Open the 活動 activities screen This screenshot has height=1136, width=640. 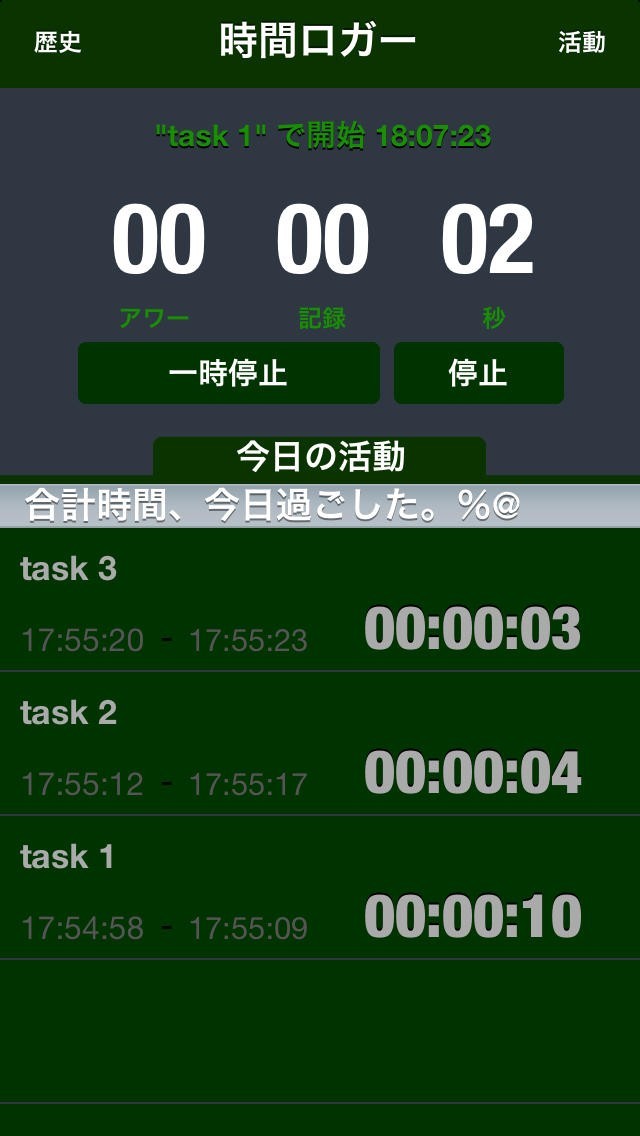581,43
